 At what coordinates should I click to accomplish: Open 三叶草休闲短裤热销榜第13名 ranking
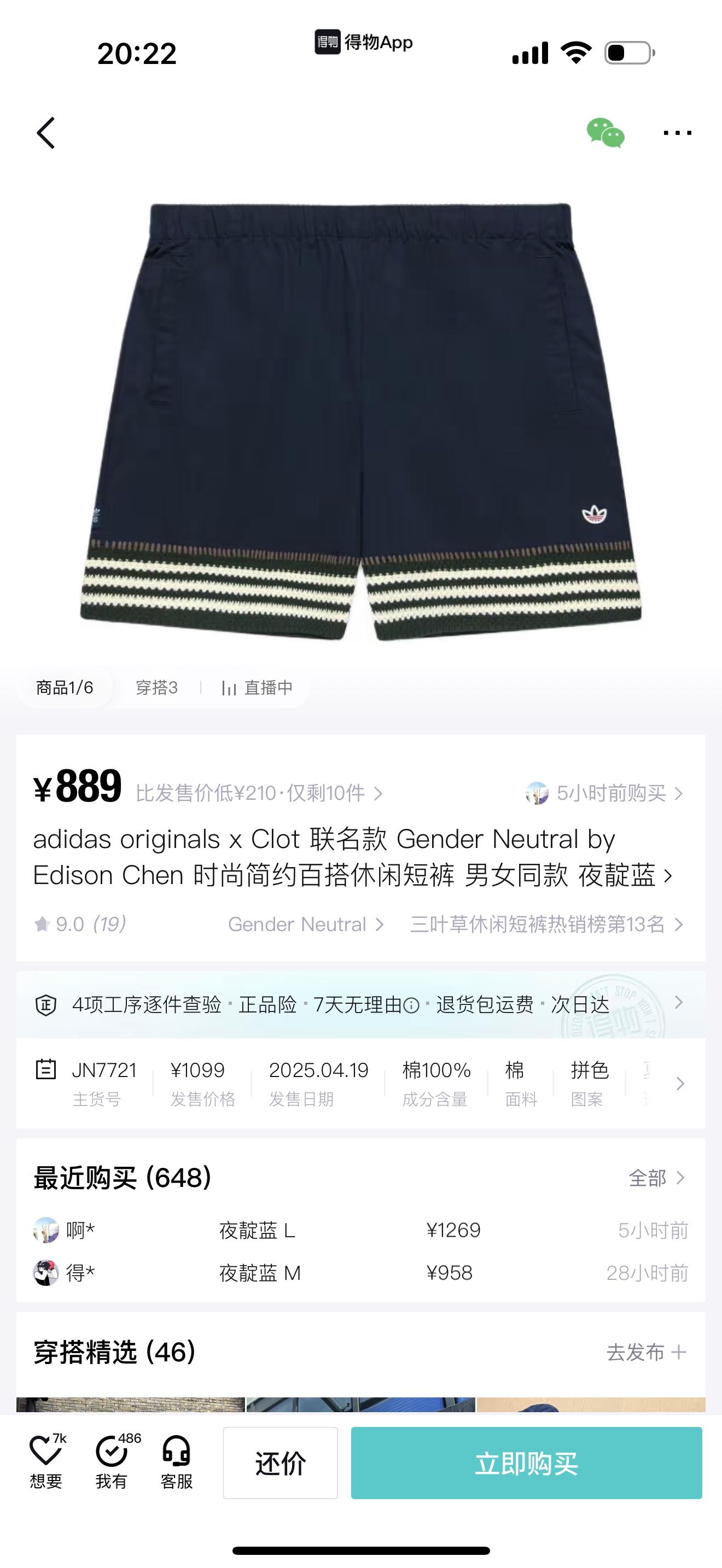546,924
